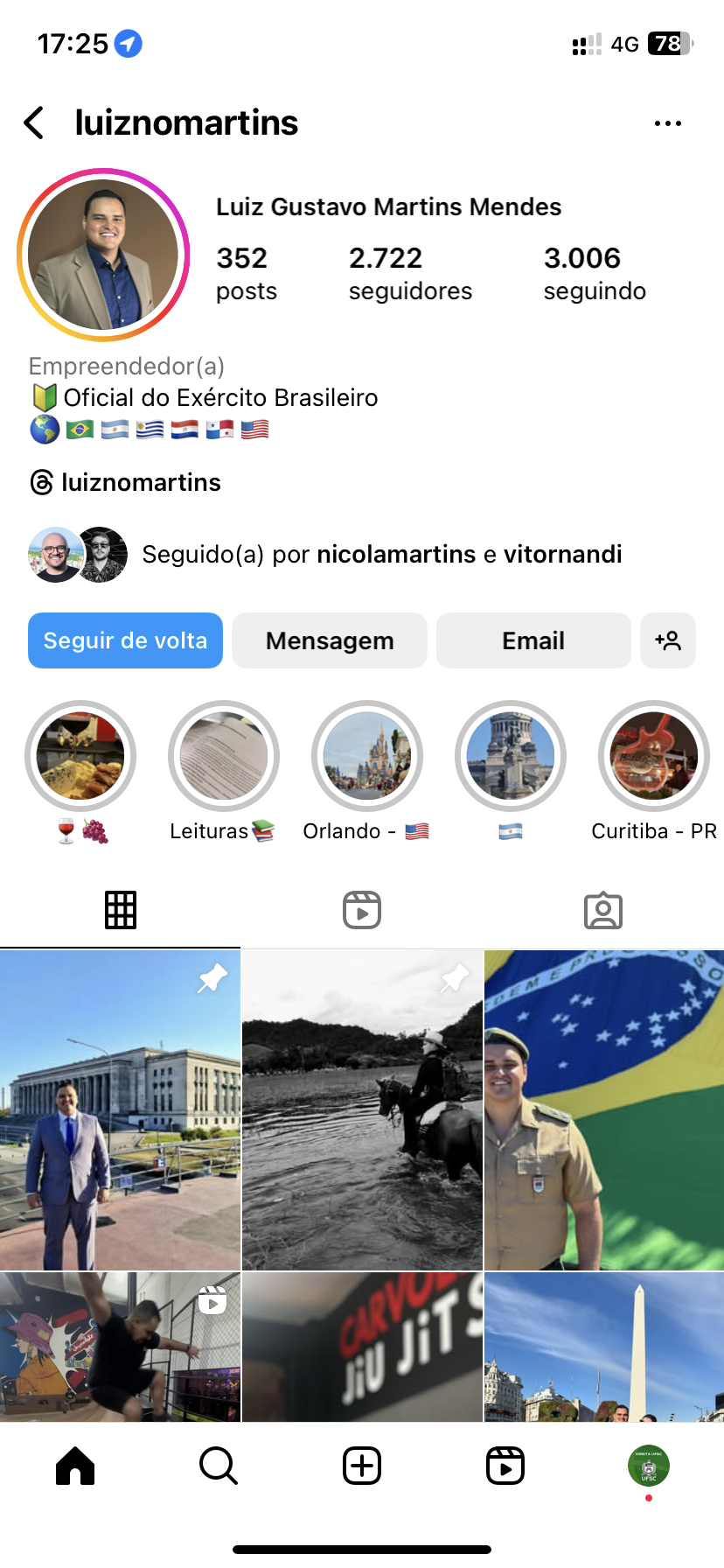Open the search and explore tab
Image resolution: width=724 pixels, height=1568 pixels.
pos(219,1466)
